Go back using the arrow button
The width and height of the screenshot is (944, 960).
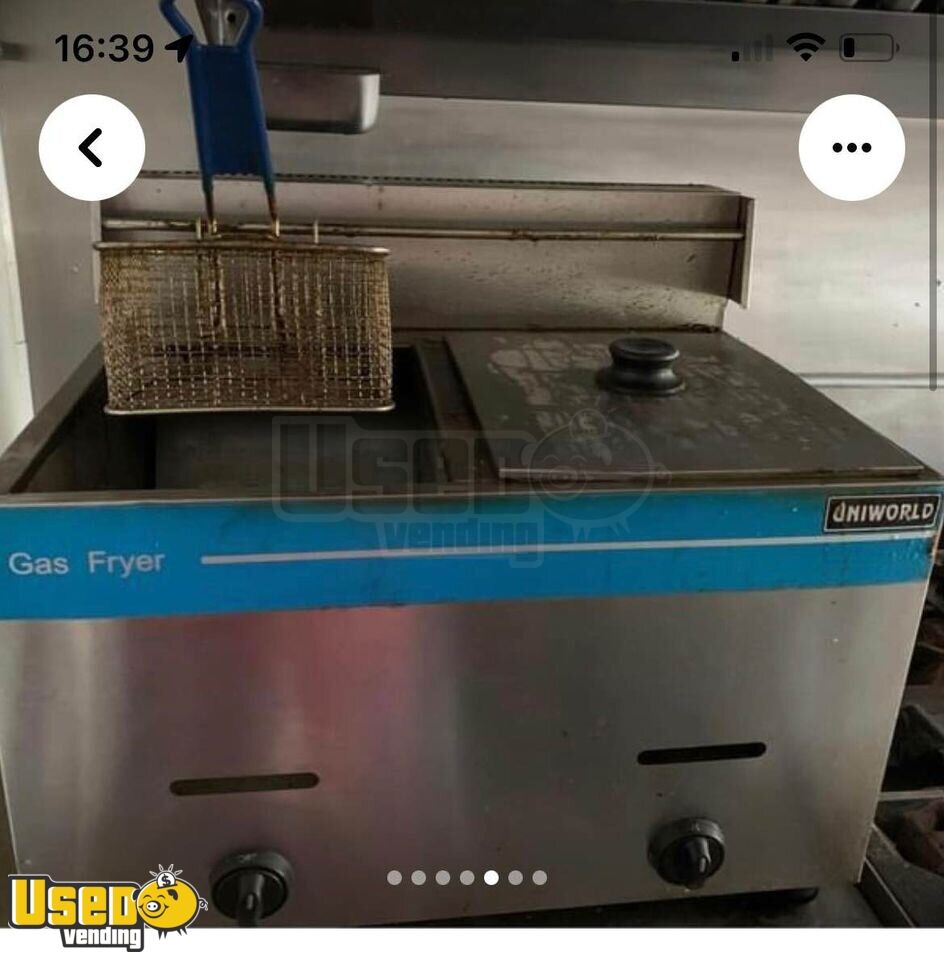click(x=91, y=148)
